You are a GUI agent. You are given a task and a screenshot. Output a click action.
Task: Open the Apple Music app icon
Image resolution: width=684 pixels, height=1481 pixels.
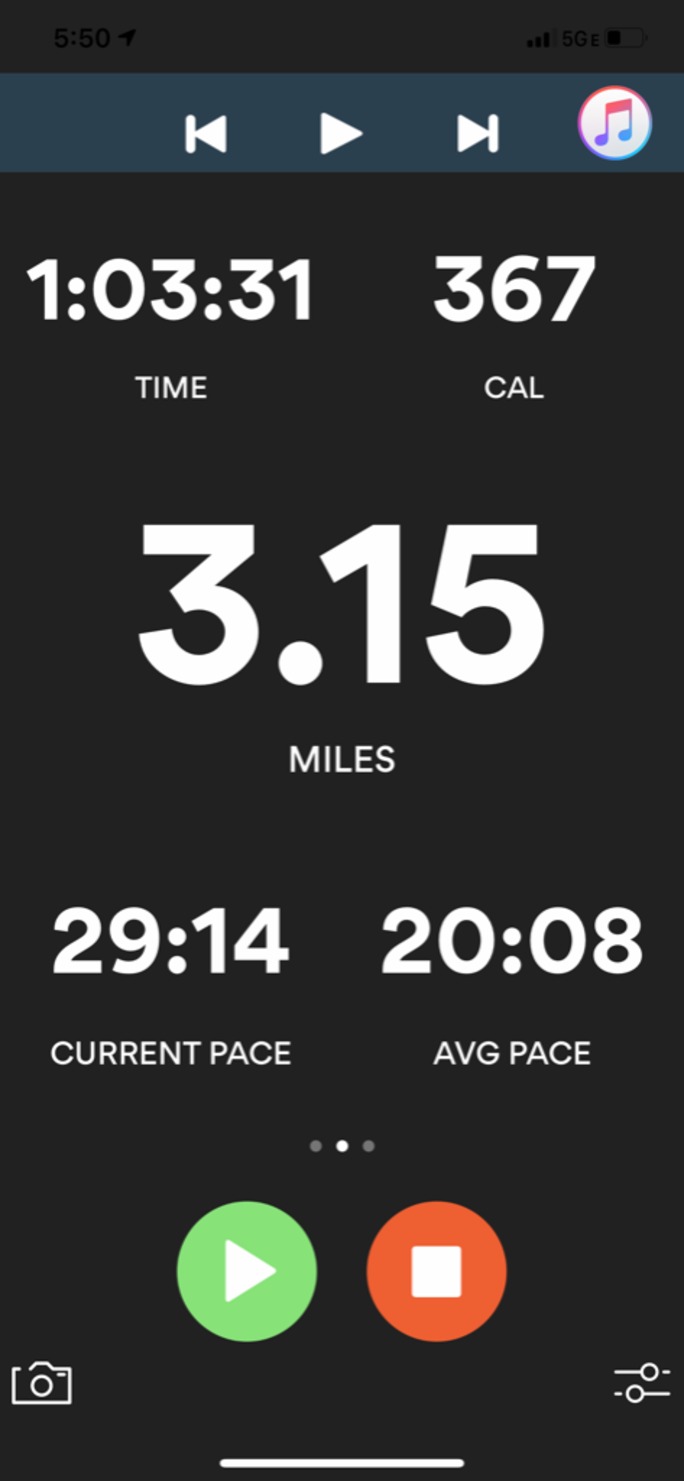pos(615,123)
